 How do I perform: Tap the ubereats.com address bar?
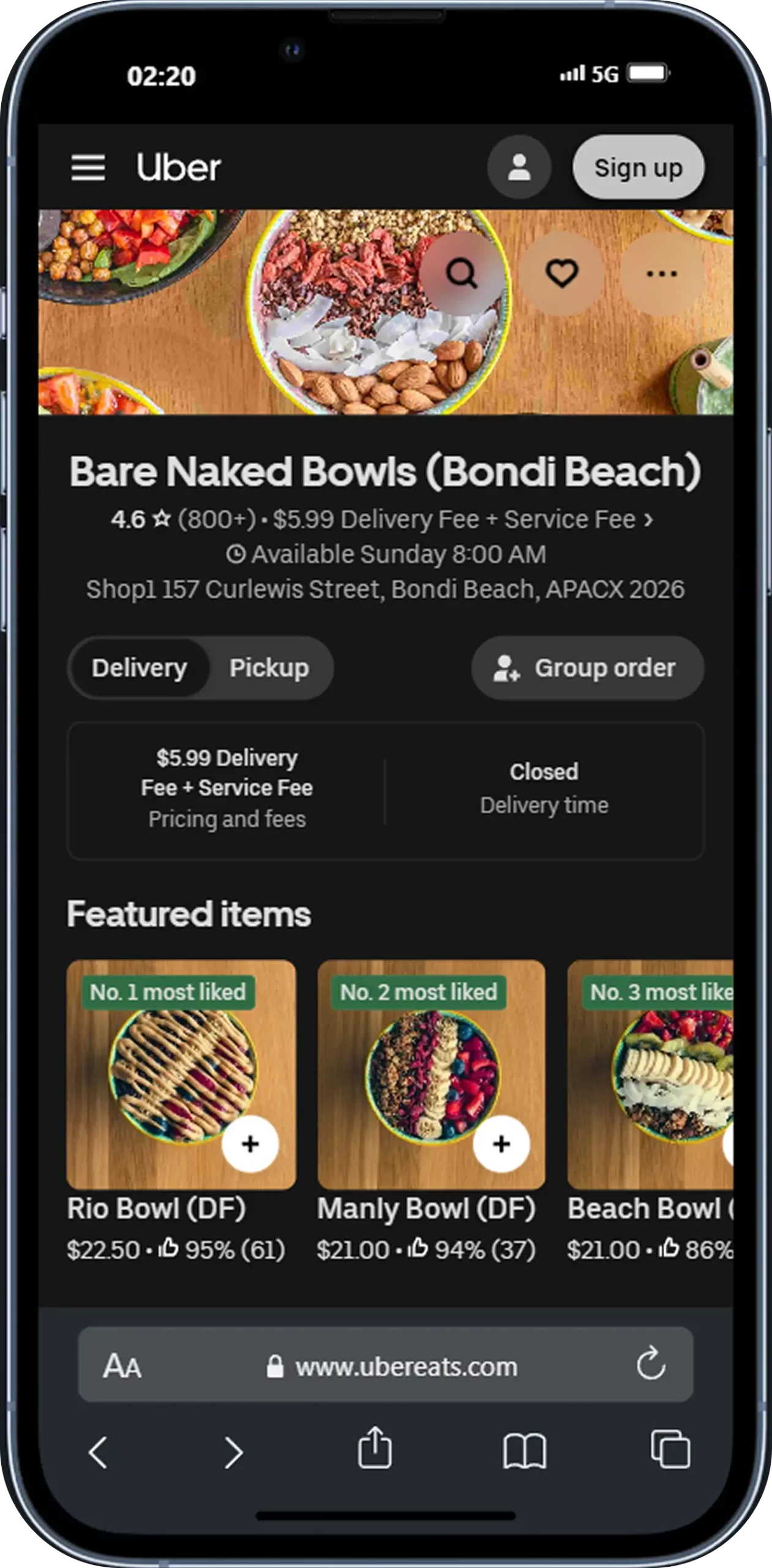click(386, 1365)
